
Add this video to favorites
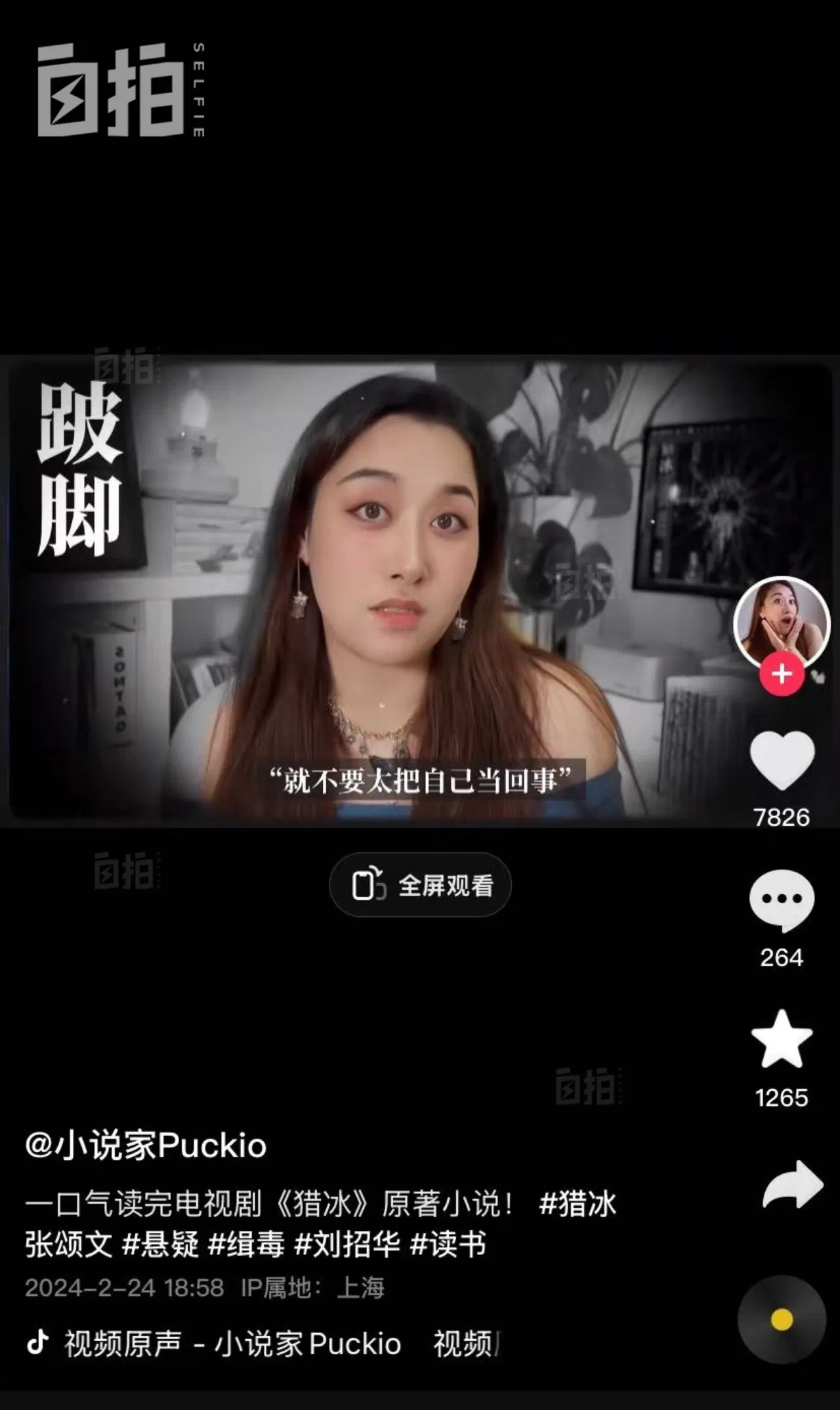tap(782, 1040)
